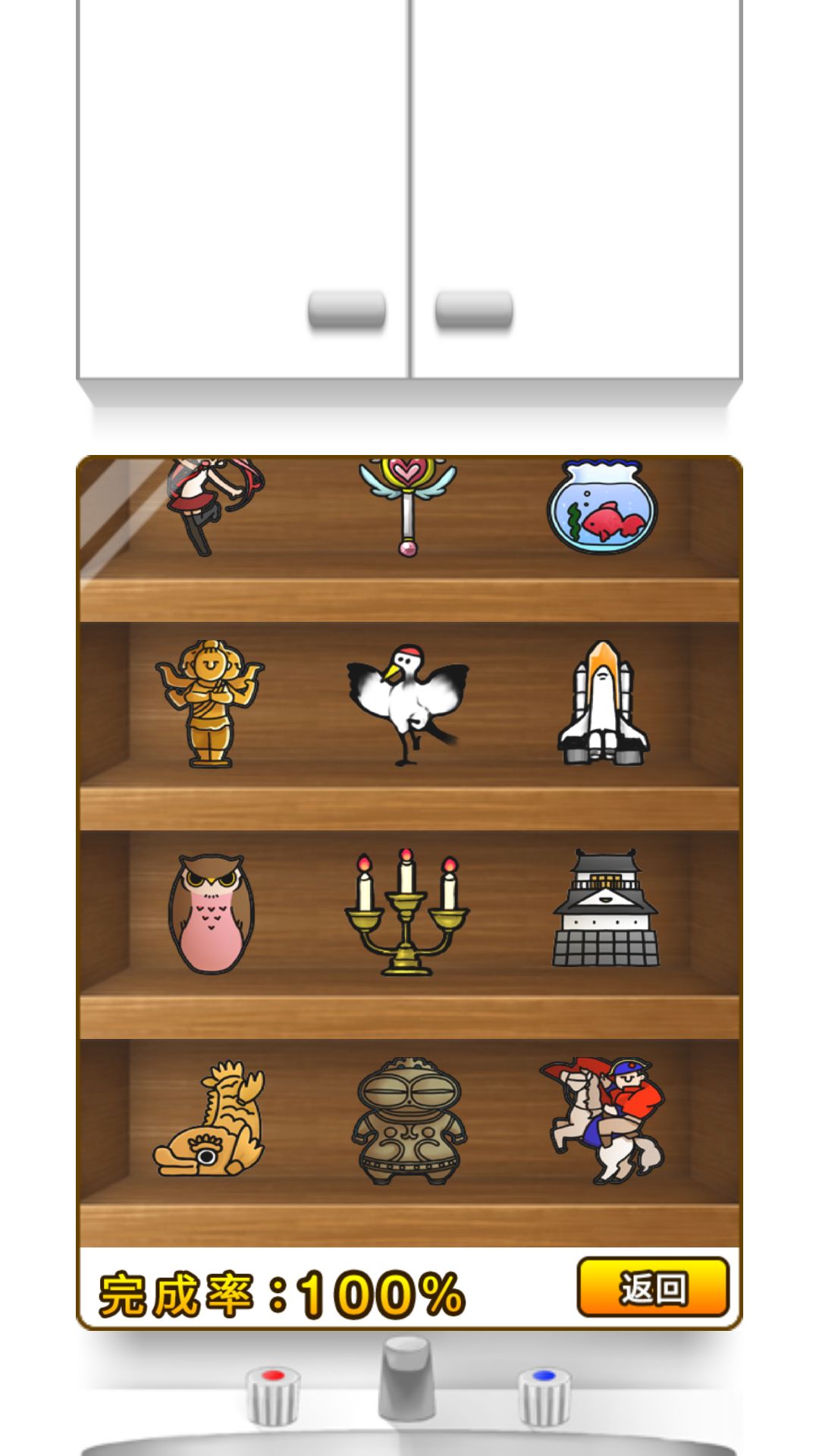Screen dimensions: 819x1456
Task: Tap the 返回 button
Action: tap(652, 1287)
